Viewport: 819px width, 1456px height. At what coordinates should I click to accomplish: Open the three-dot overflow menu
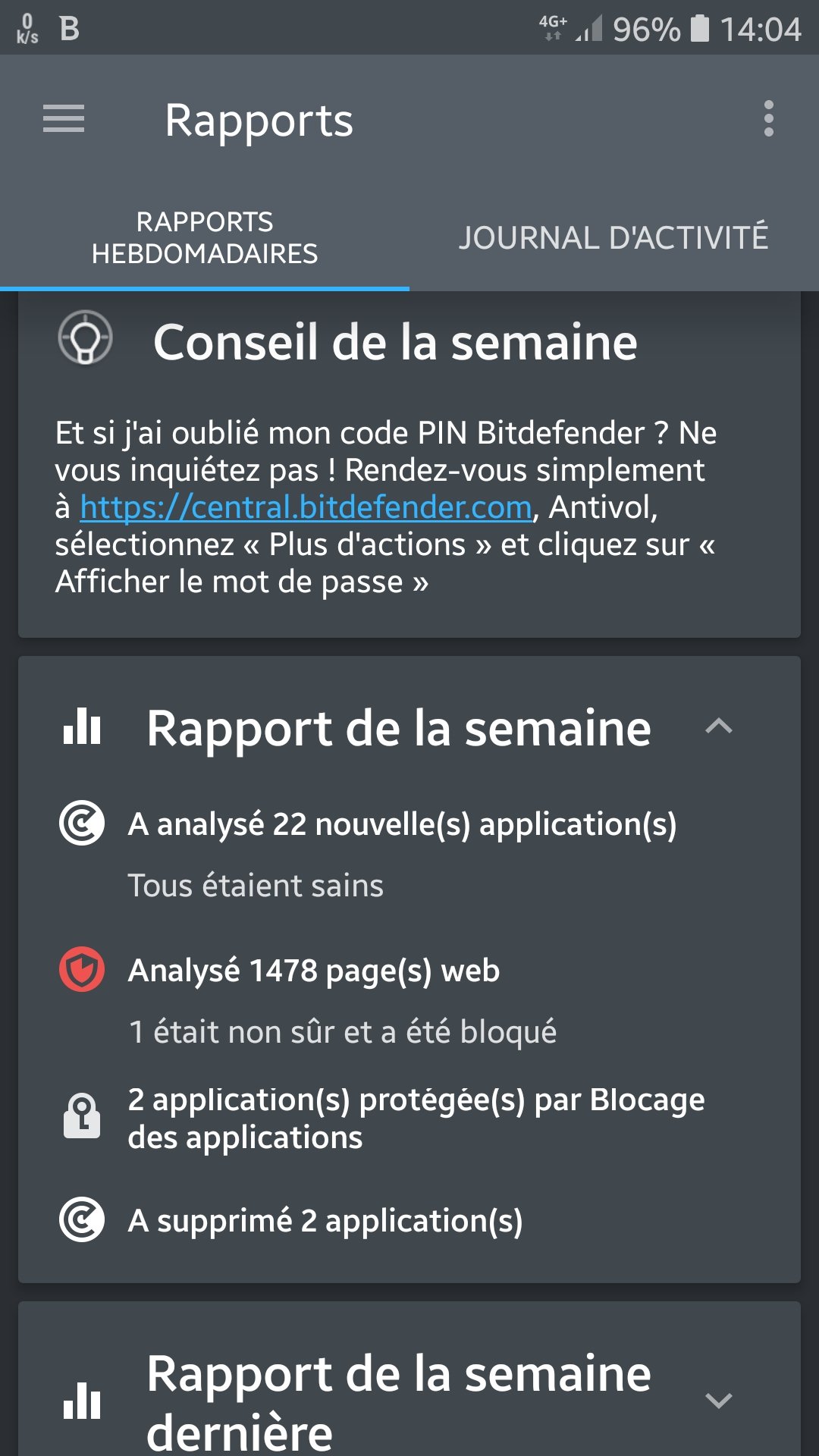coord(768,119)
